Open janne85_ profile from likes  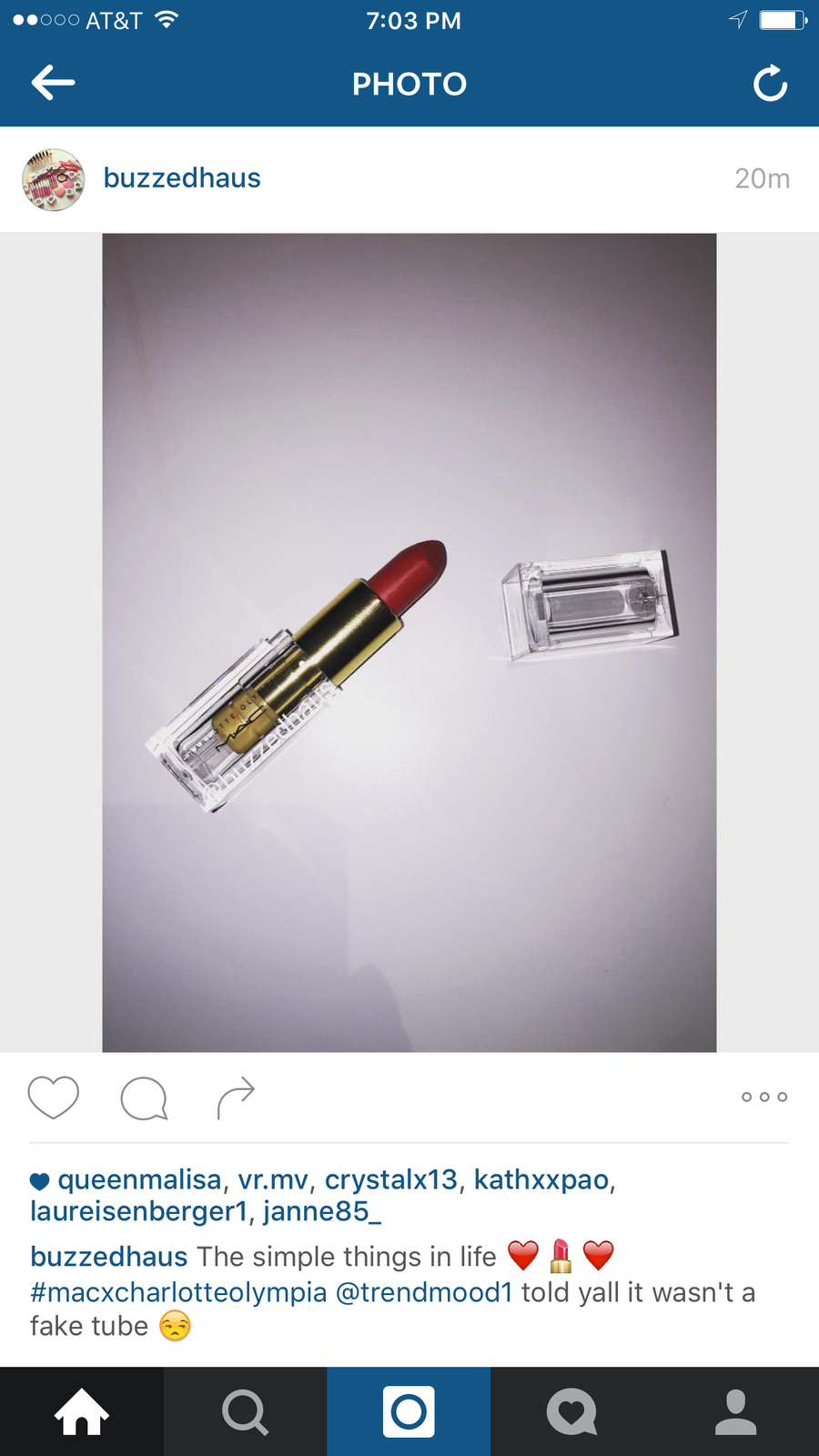pyautogui.click(x=322, y=1211)
